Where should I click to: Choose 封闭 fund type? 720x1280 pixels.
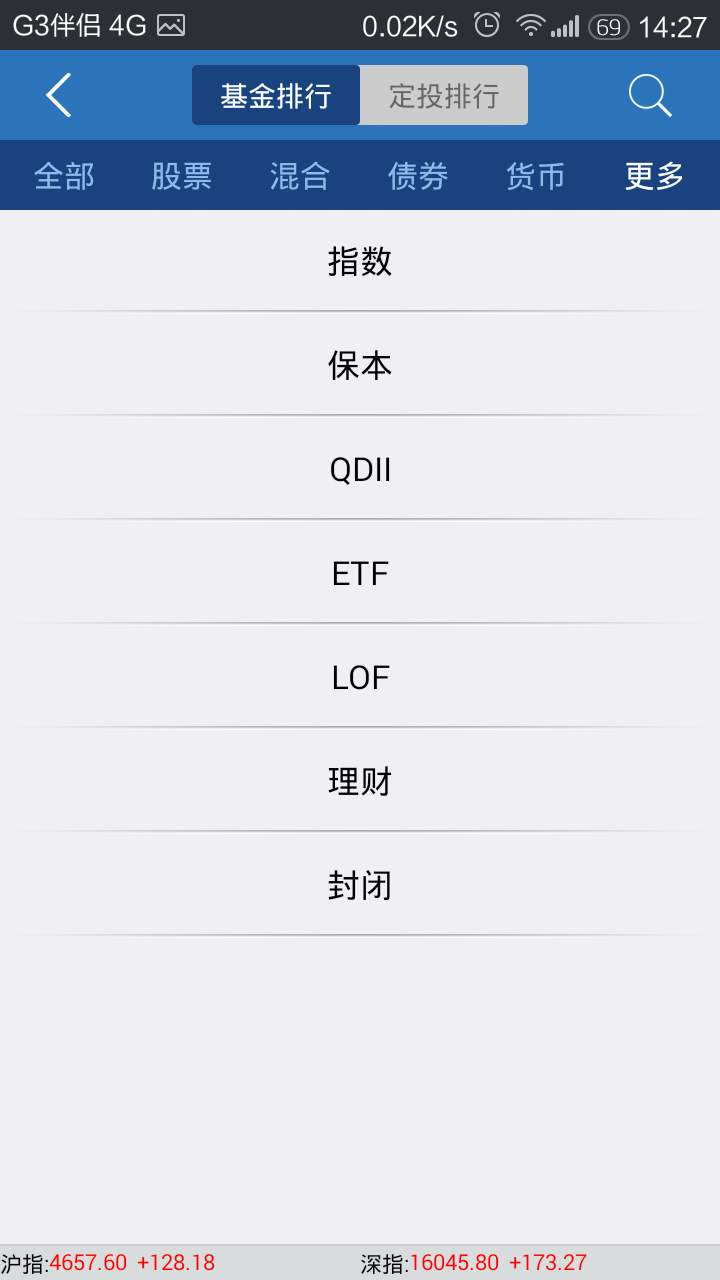[x=360, y=885]
